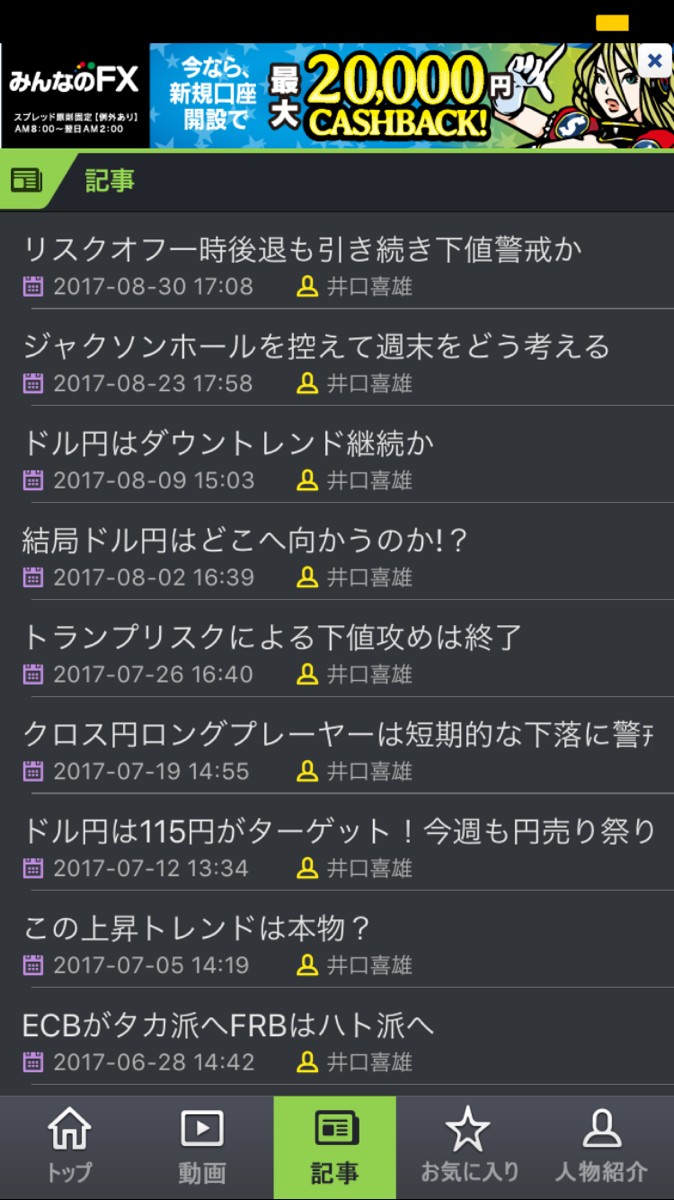Open トランプリスクによる下値攻めは終了 article
The height and width of the screenshot is (1200, 674).
coord(272,637)
